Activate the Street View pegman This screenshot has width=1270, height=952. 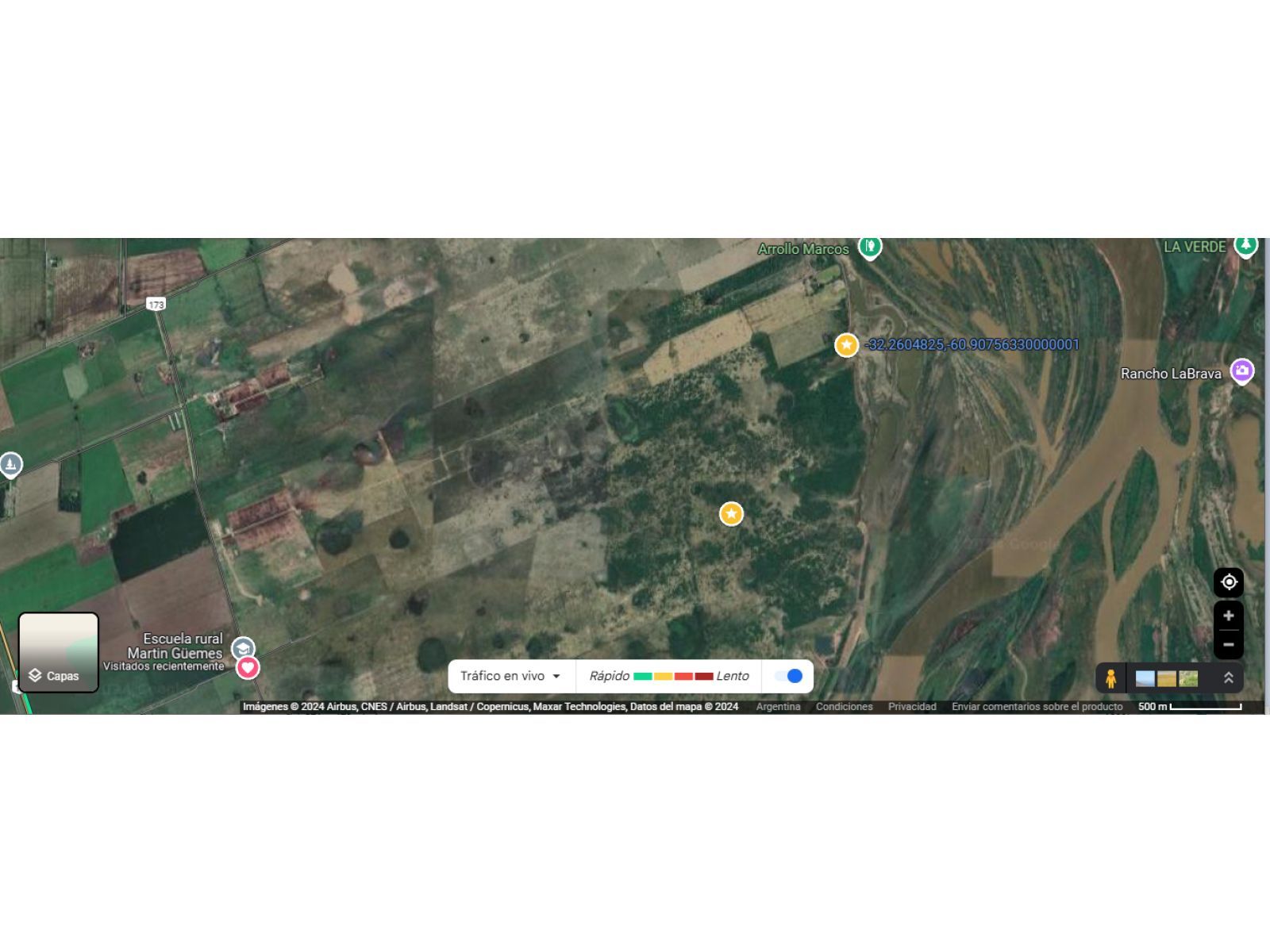pyautogui.click(x=1110, y=678)
